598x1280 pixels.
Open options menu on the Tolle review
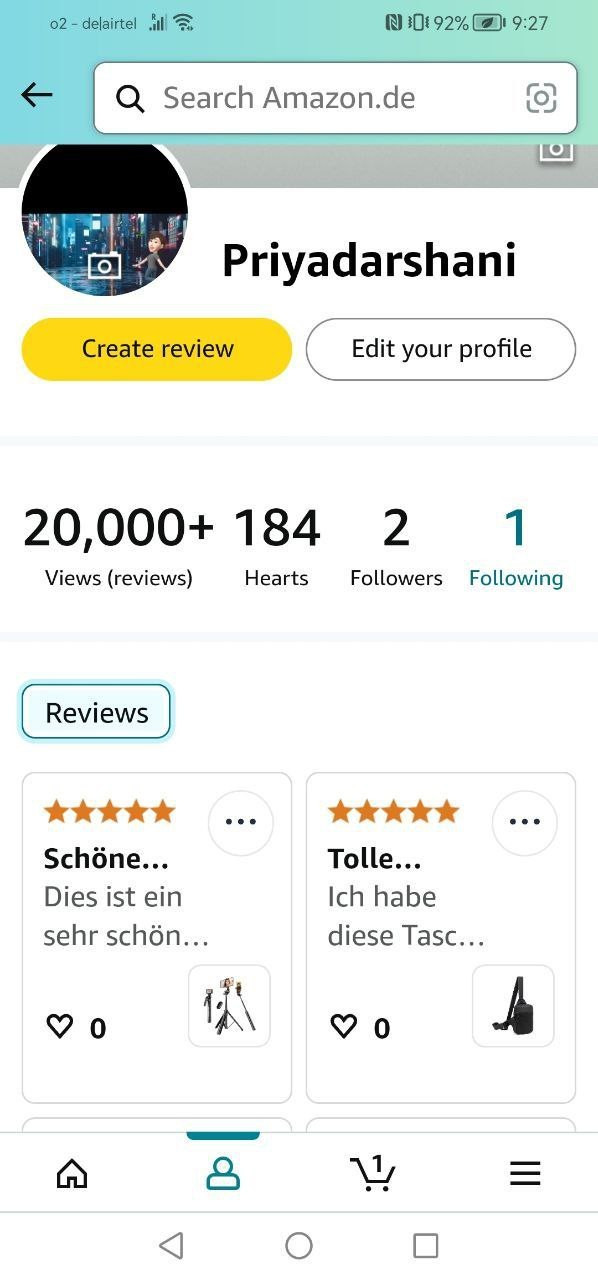[525, 822]
